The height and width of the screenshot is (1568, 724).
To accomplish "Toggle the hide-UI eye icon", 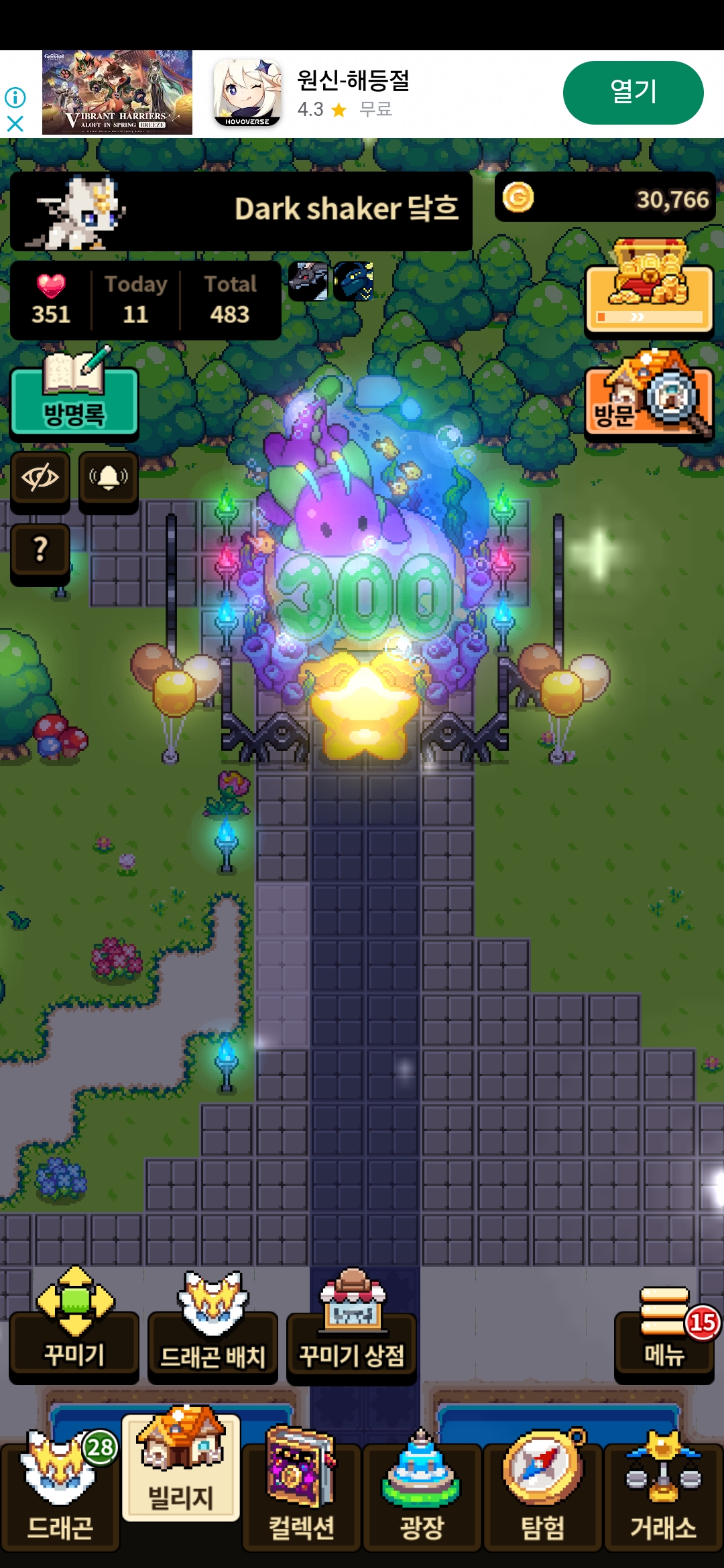I will [40, 478].
